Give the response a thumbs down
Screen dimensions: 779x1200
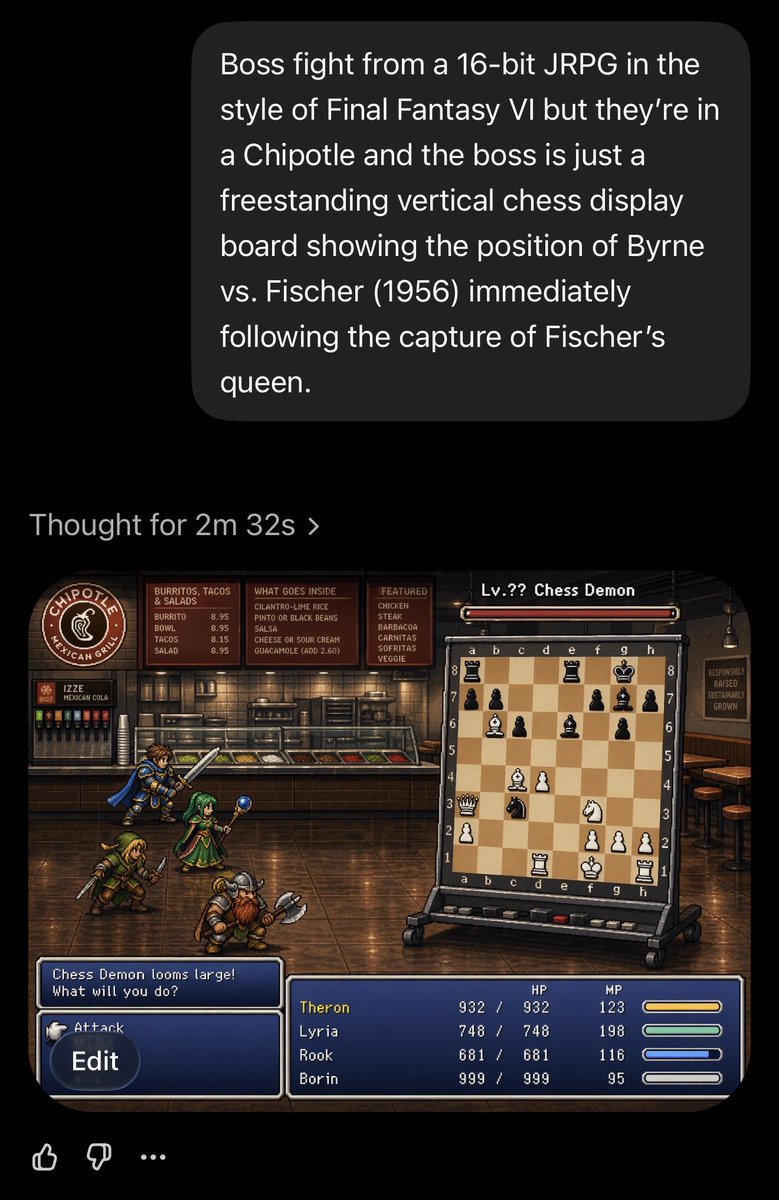click(98, 1158)
